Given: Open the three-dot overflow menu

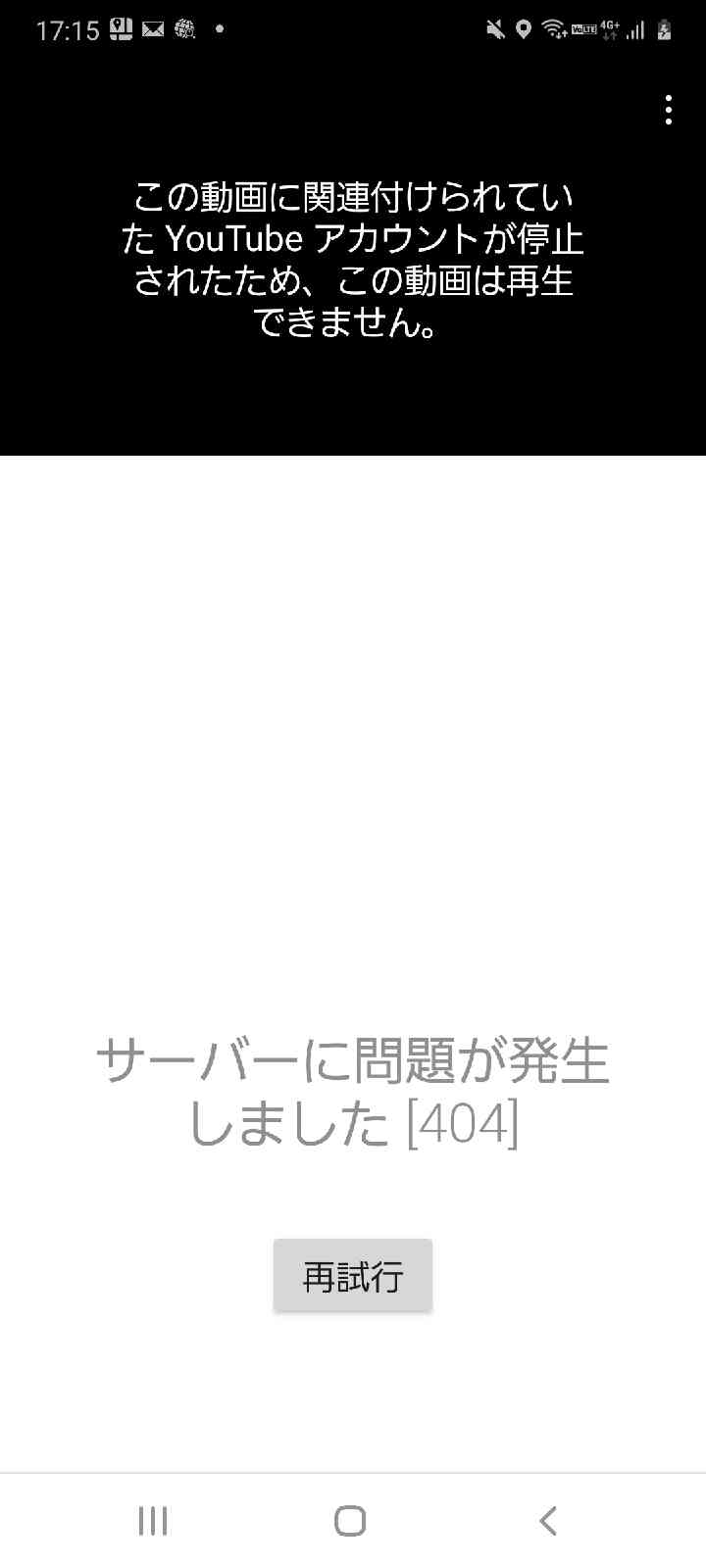Looking at the screenshot, I should (x=668, y=110).
